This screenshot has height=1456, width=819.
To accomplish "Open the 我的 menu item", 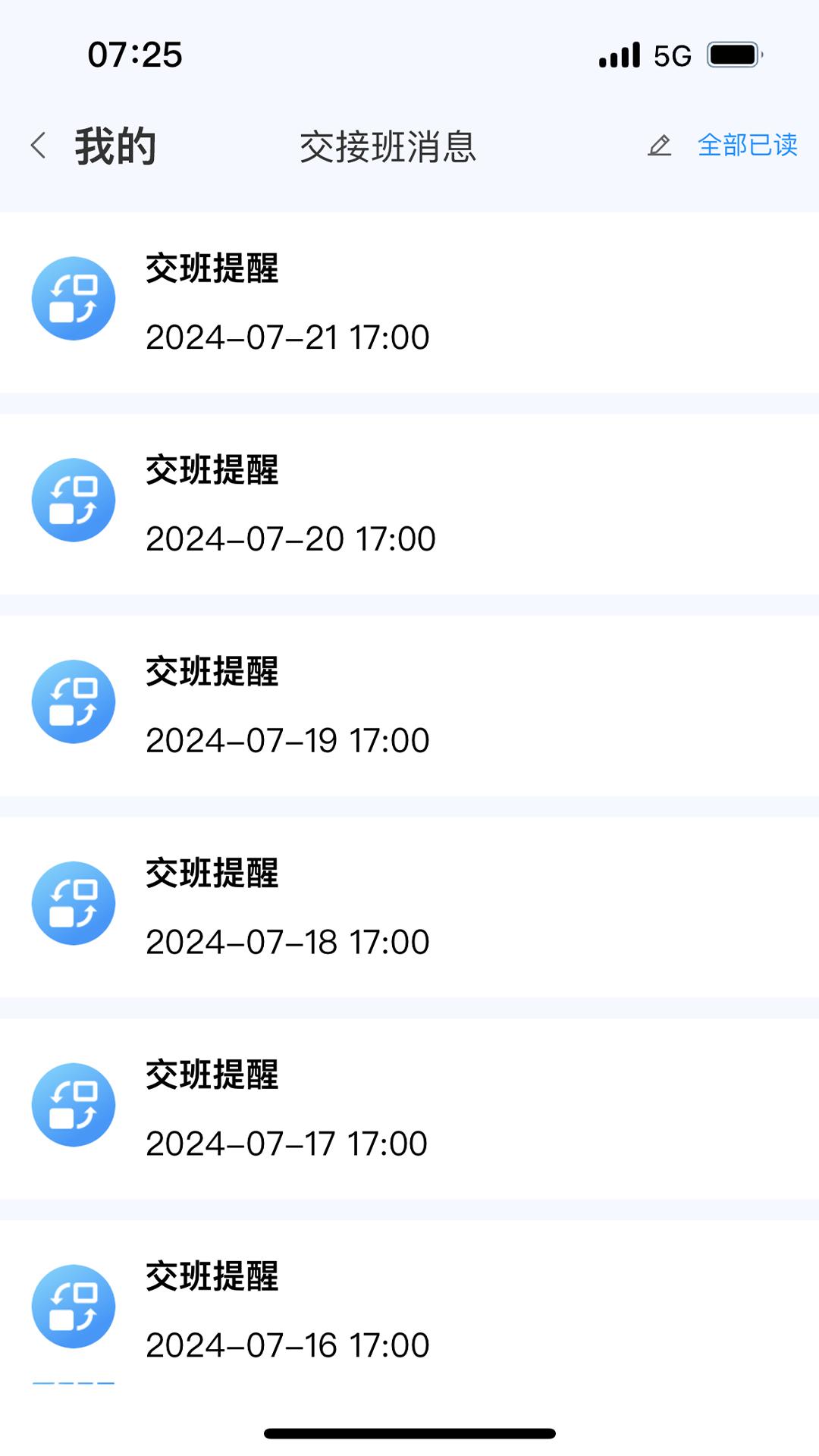I will (x=114, y=146).
